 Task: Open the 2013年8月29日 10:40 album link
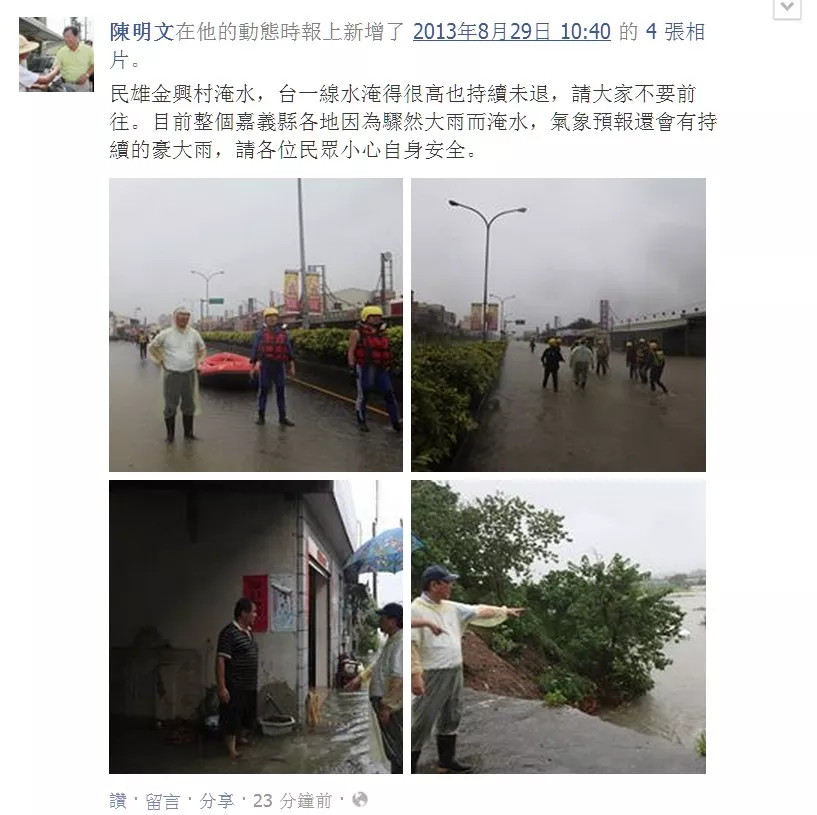pyautogui.click(x=511, y=32)
